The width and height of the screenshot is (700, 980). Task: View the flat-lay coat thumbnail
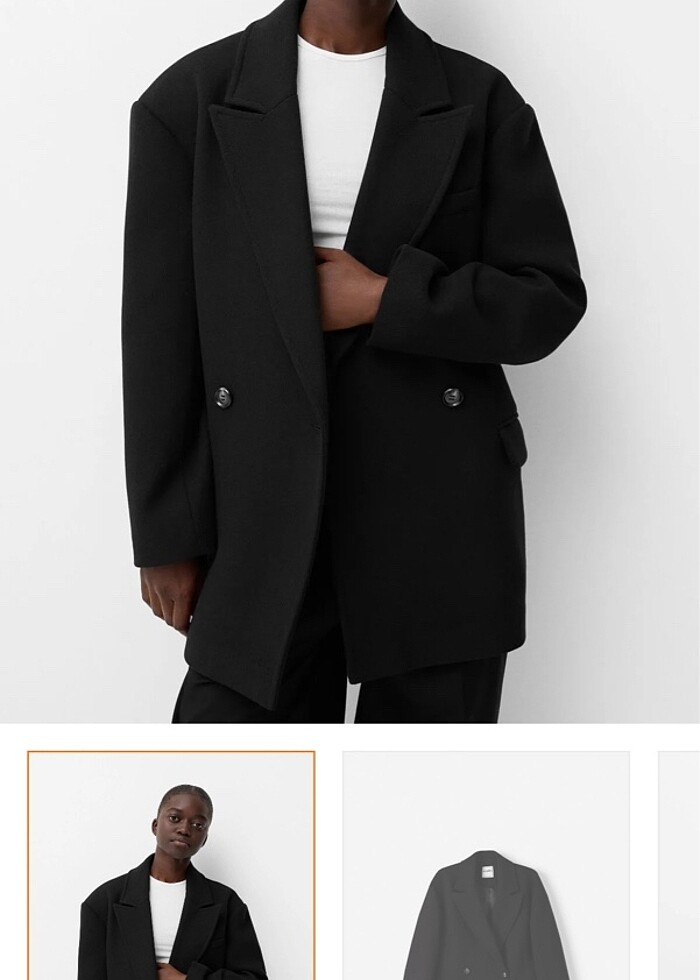pyautogui.click(x=486, y=866)
